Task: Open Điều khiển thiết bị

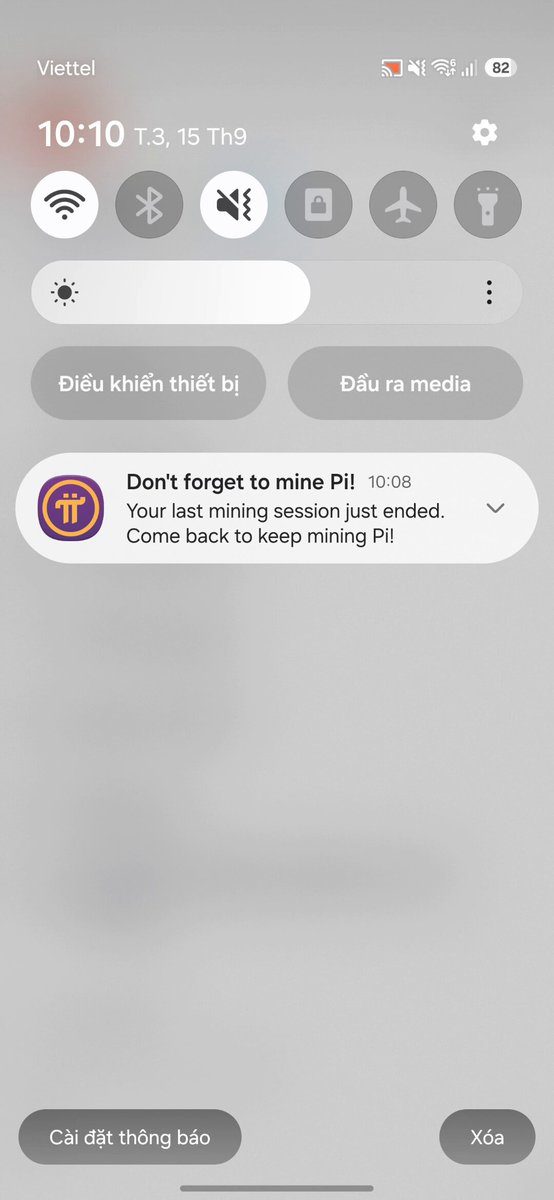Action: coord(149,383)
